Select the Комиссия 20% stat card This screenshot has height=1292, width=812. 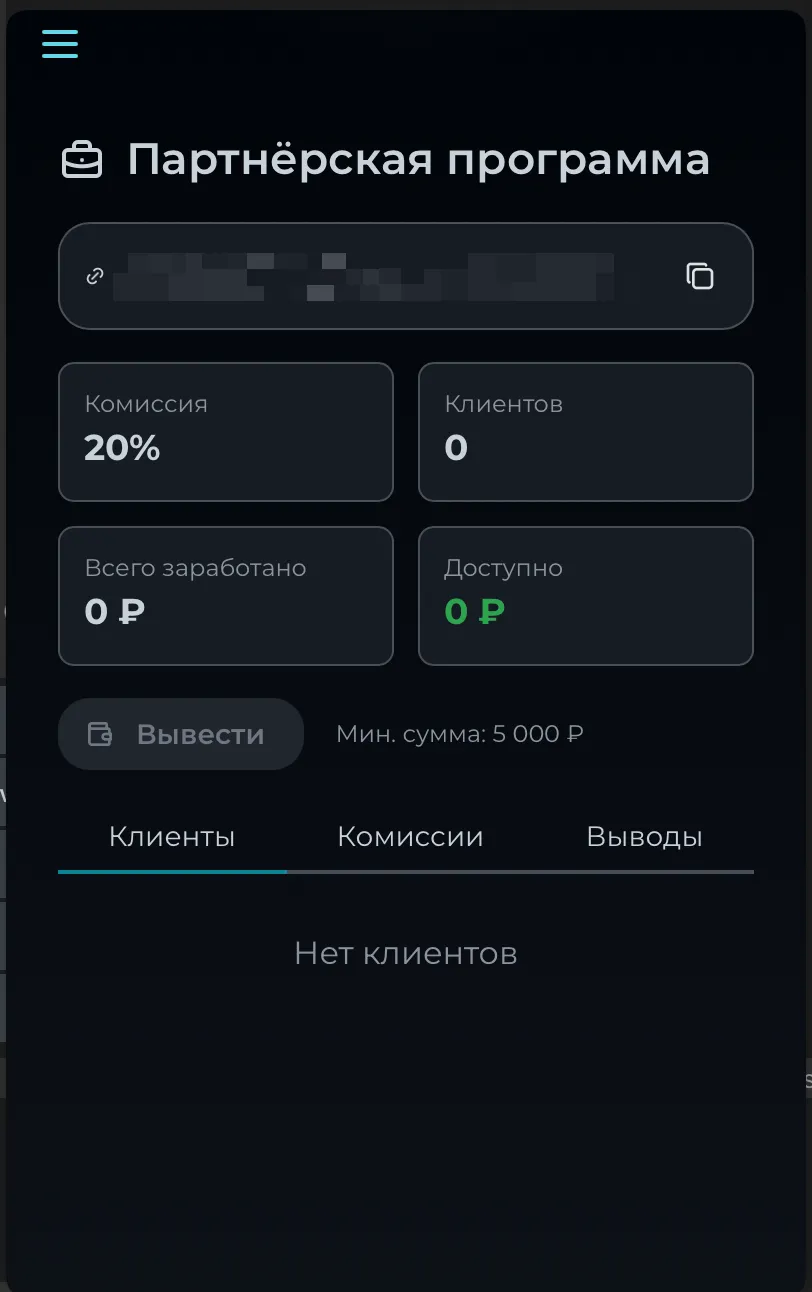pos(226,431)
